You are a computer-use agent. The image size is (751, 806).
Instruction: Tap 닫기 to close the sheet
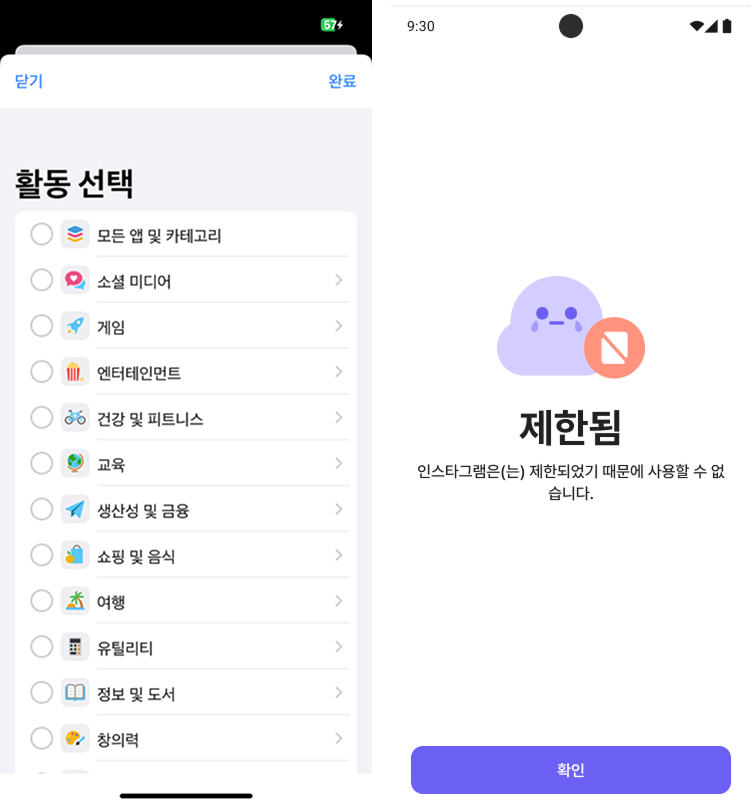pos(29,82)
